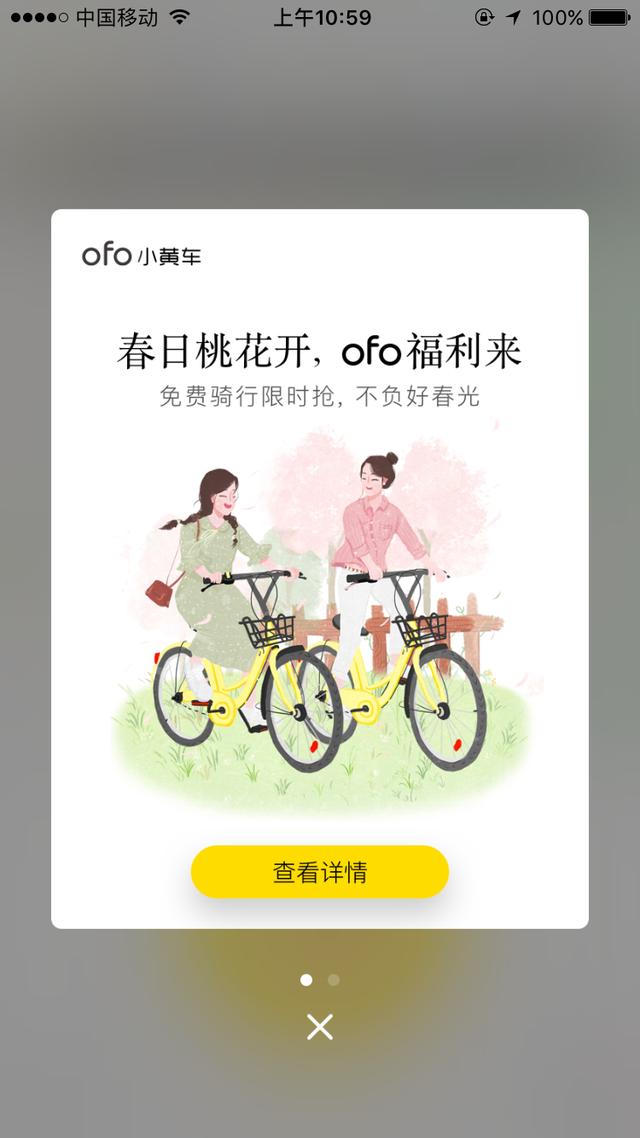Tap the 查看详情 yellow button
This screenshot has width=640, height=1138.
(320, 871)
